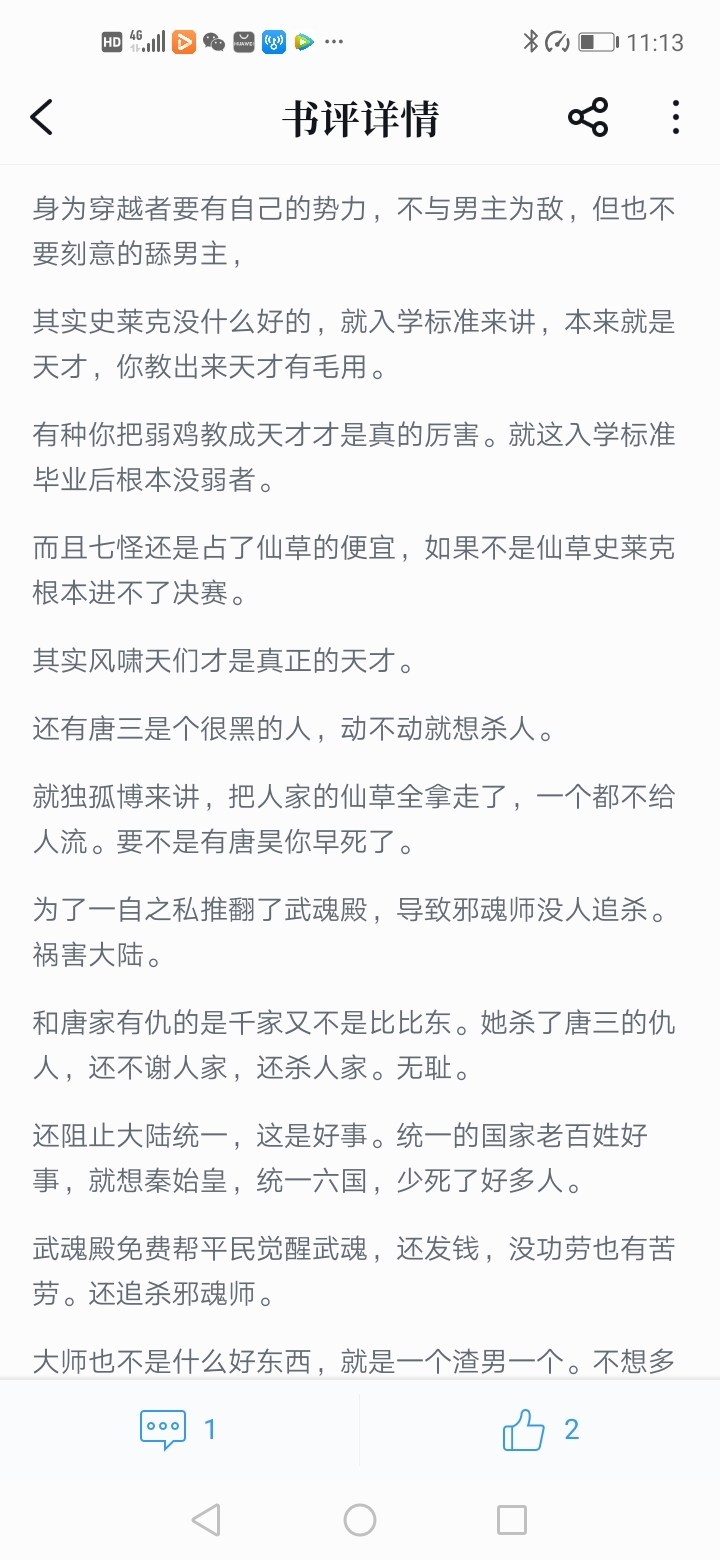Share this book review
720x1560 pixels.
[x=588, y=118]
